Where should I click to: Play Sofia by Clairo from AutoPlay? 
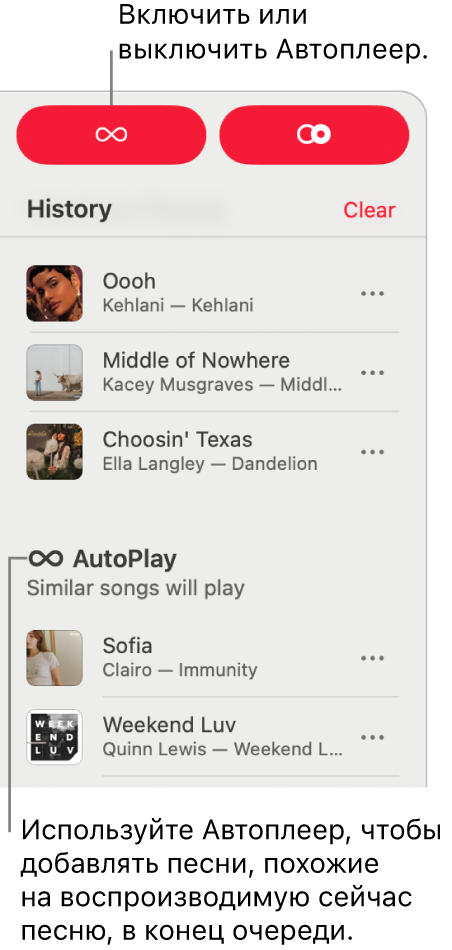[212, 657]
